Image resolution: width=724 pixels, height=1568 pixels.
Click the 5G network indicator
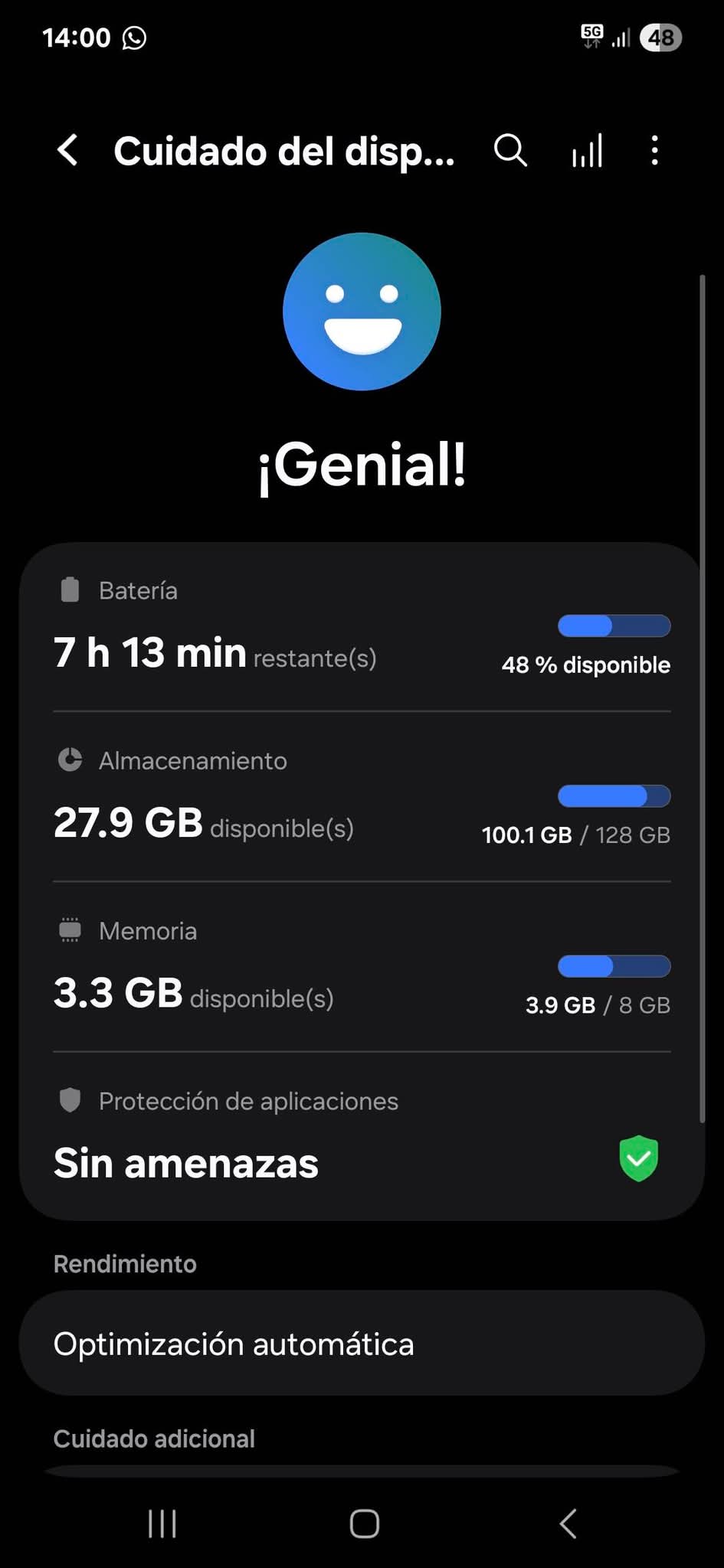(590, 34)
